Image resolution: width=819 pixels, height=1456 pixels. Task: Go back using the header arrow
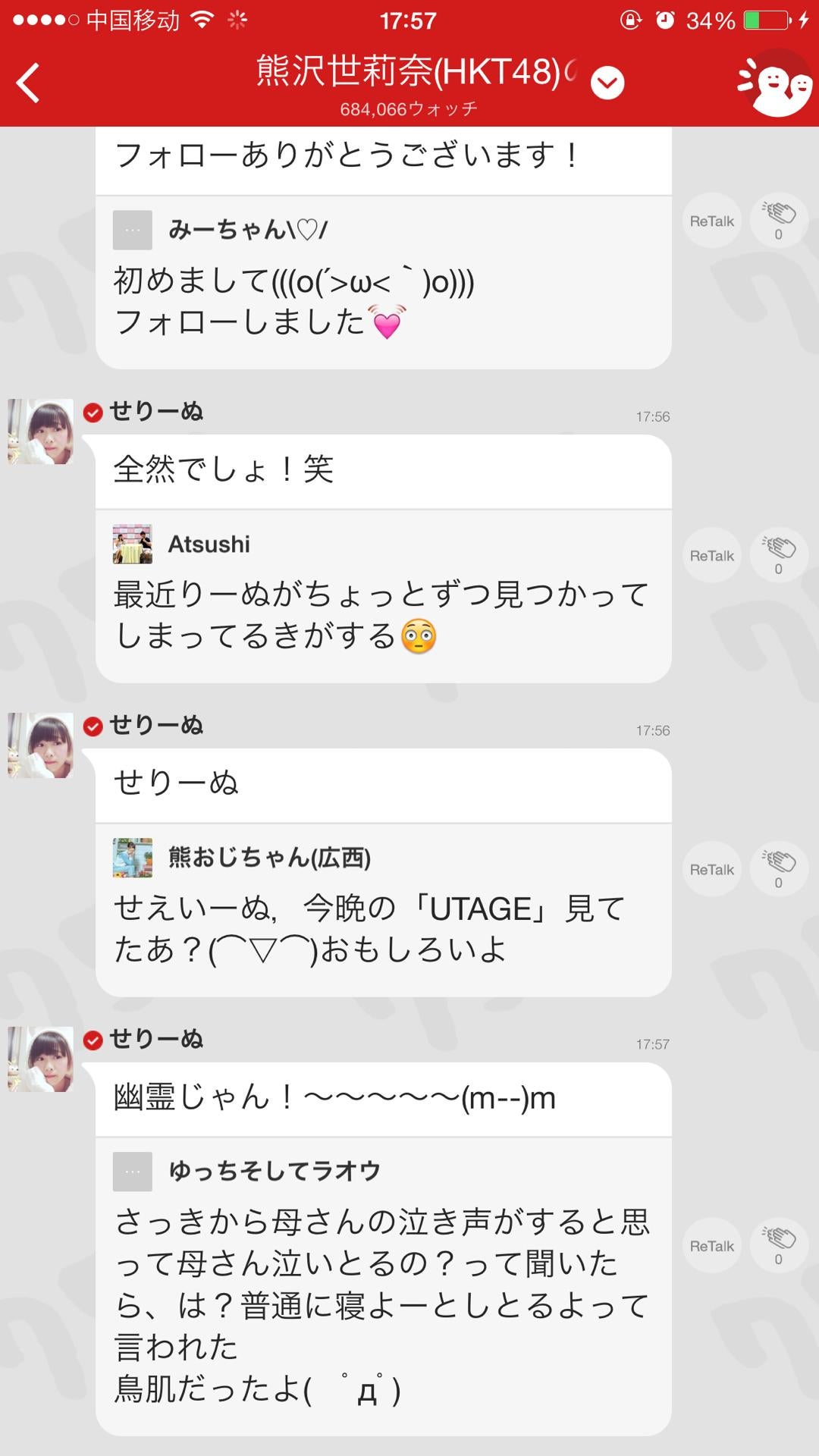(29, 83)
